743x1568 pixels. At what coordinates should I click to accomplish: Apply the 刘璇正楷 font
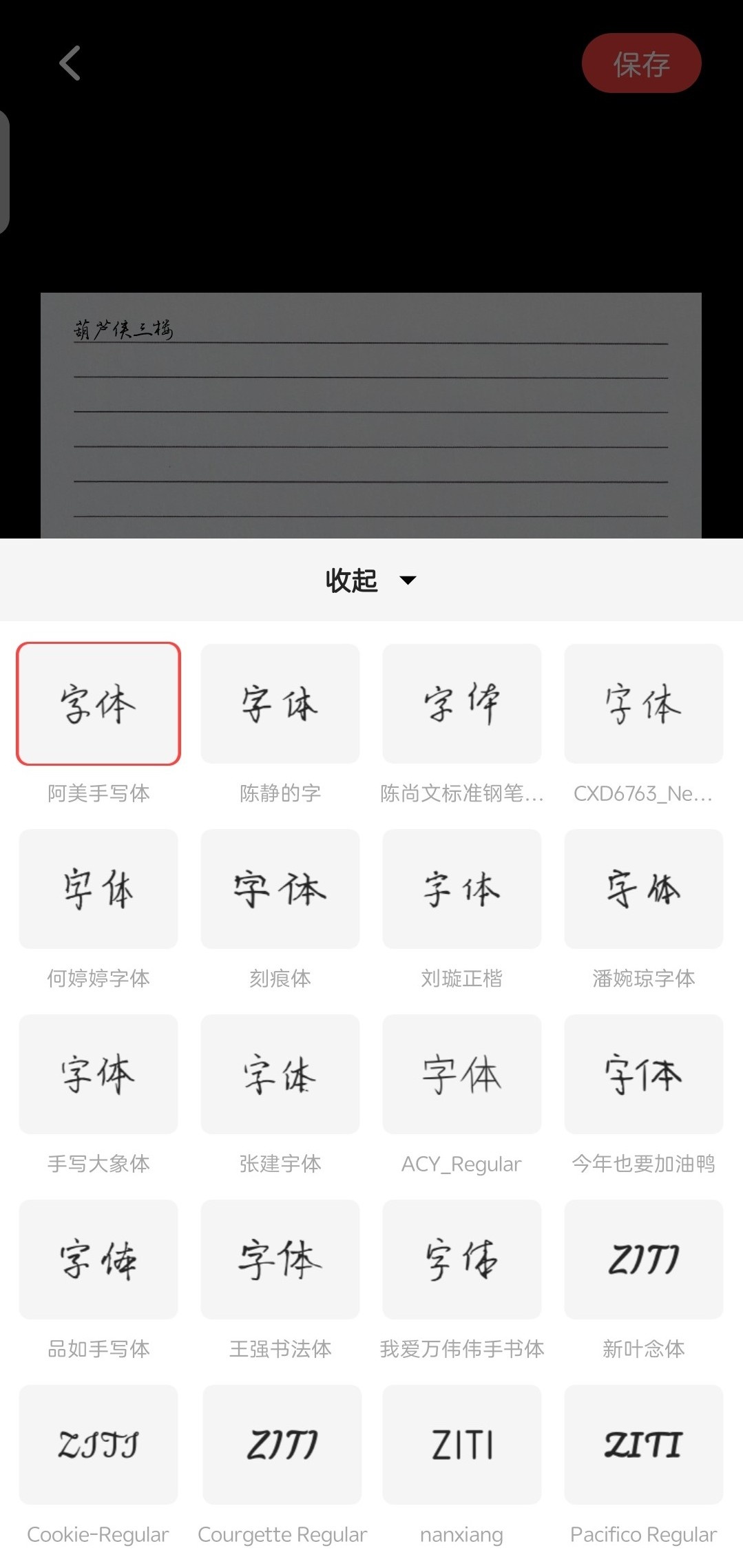point(461,889)
